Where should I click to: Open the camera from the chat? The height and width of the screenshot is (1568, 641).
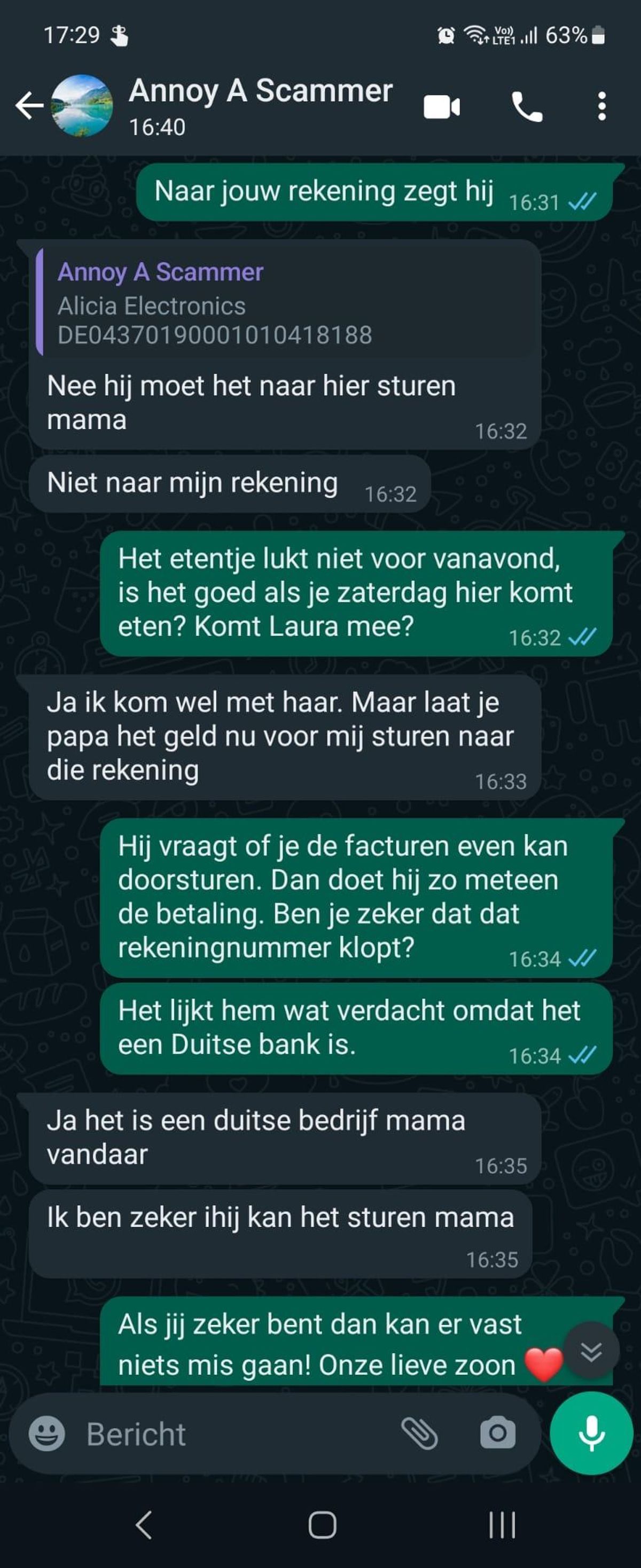497,1433
